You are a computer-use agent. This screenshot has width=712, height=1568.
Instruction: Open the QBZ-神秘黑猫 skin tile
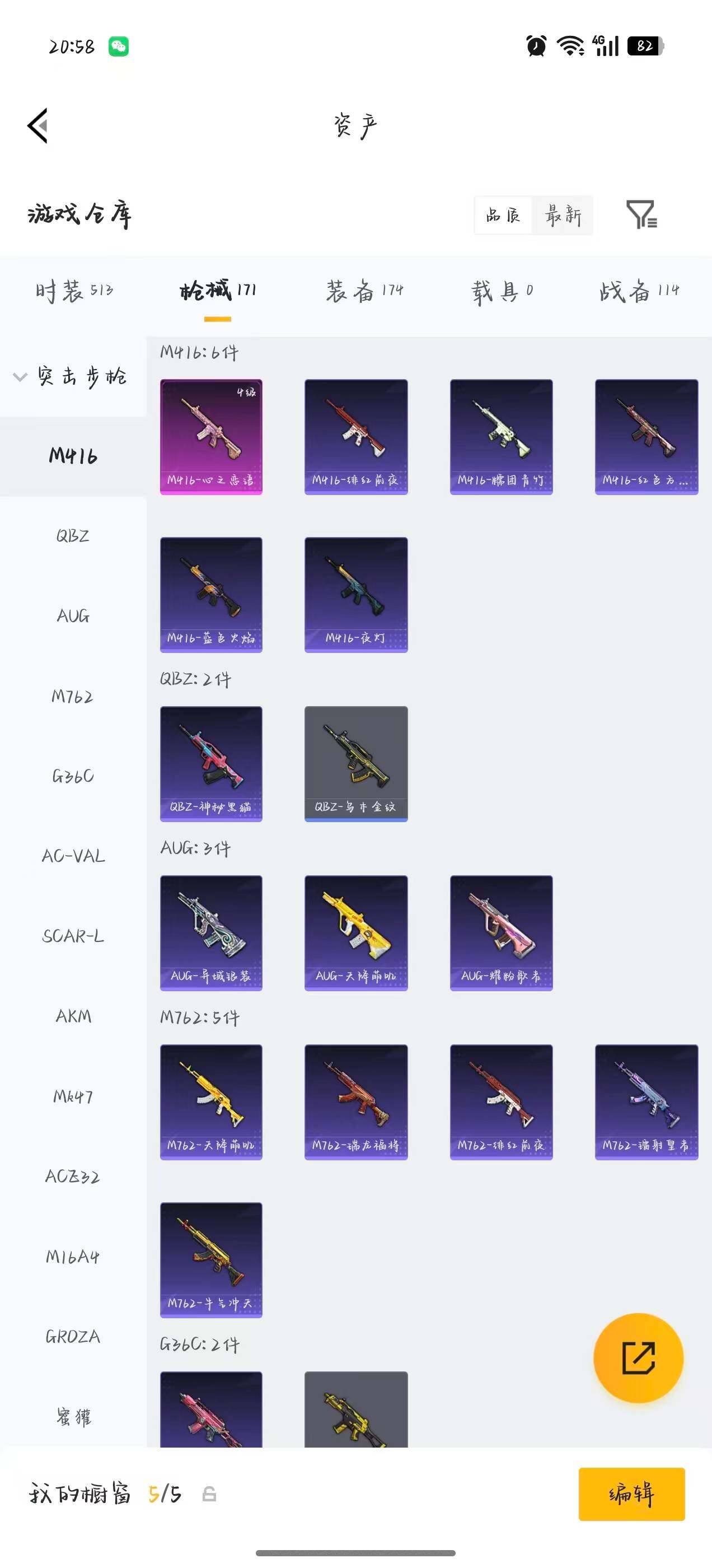tap(211, 764)
